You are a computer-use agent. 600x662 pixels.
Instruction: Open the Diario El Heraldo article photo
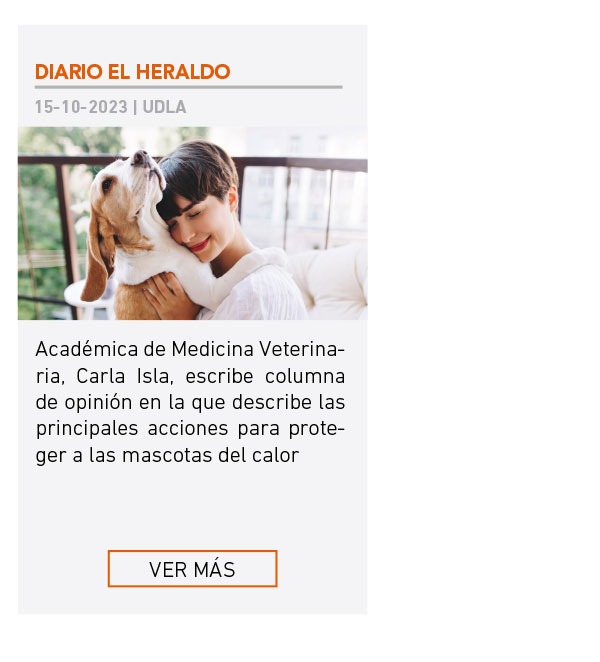[x=192, y=223]
